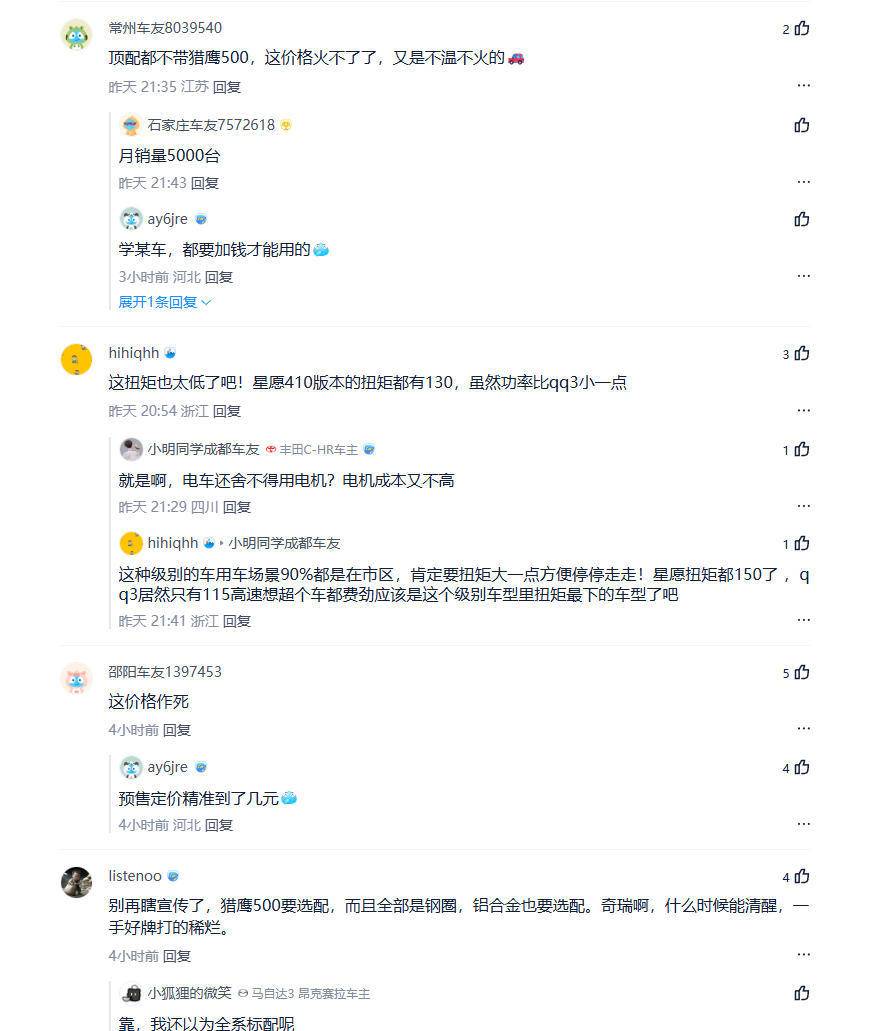
Task: Like 邵阳车友1397453's comment
Action: click(x=801, y=673)
